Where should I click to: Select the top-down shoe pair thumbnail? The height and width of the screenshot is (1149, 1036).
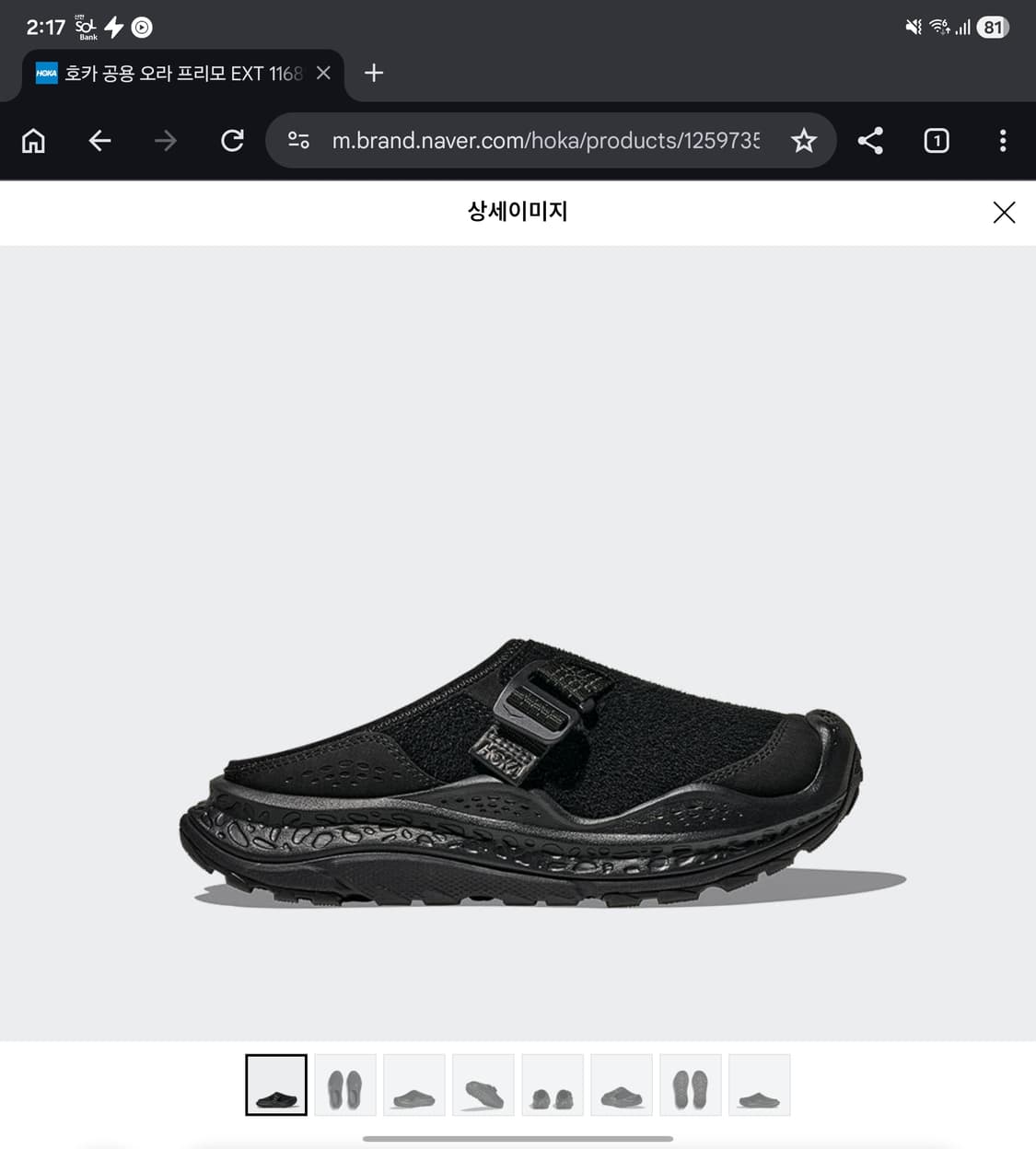point(344,1084)
